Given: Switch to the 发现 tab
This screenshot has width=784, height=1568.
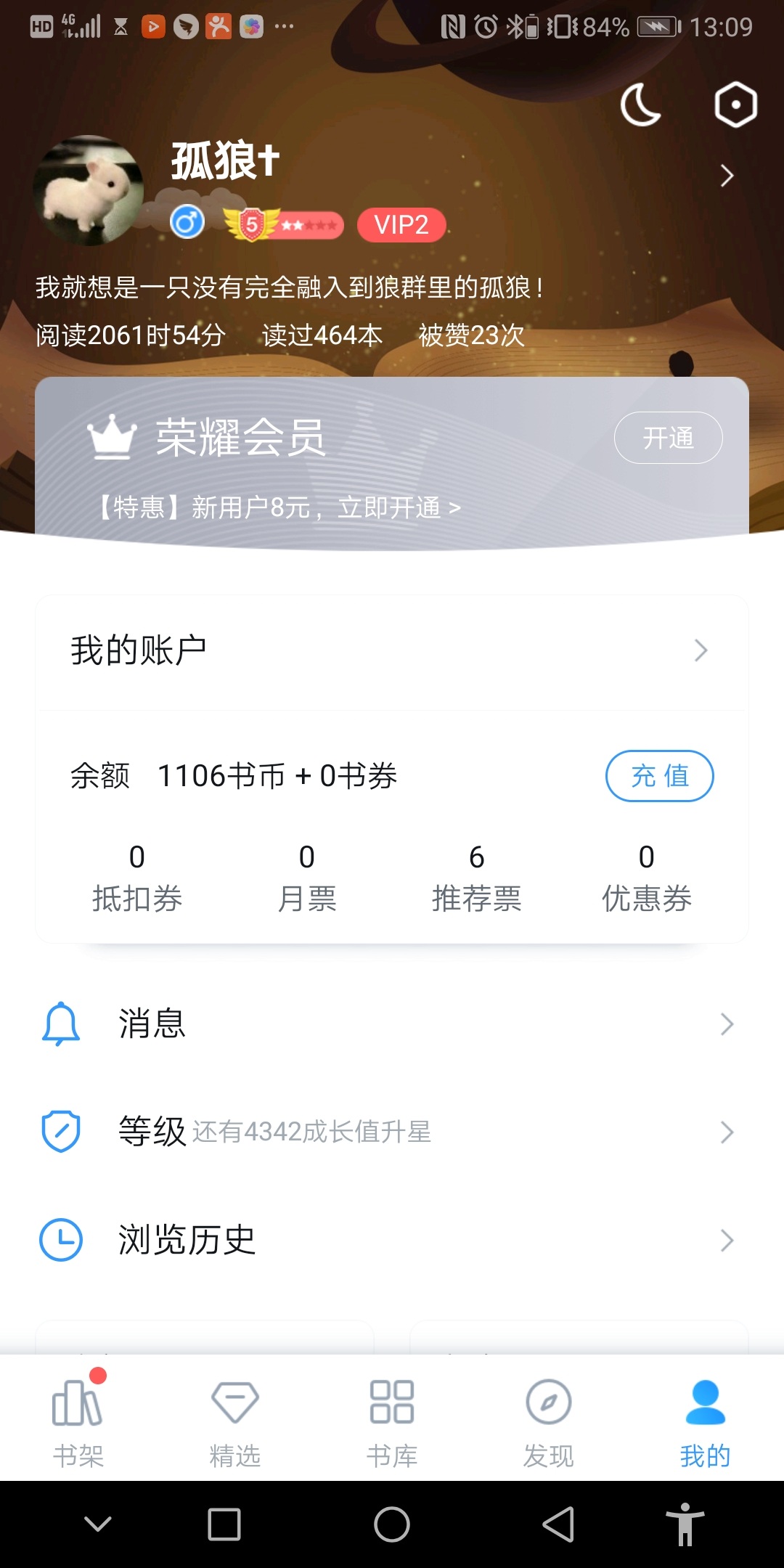Looking at the screenshot, I should [x=549, y=1419].
